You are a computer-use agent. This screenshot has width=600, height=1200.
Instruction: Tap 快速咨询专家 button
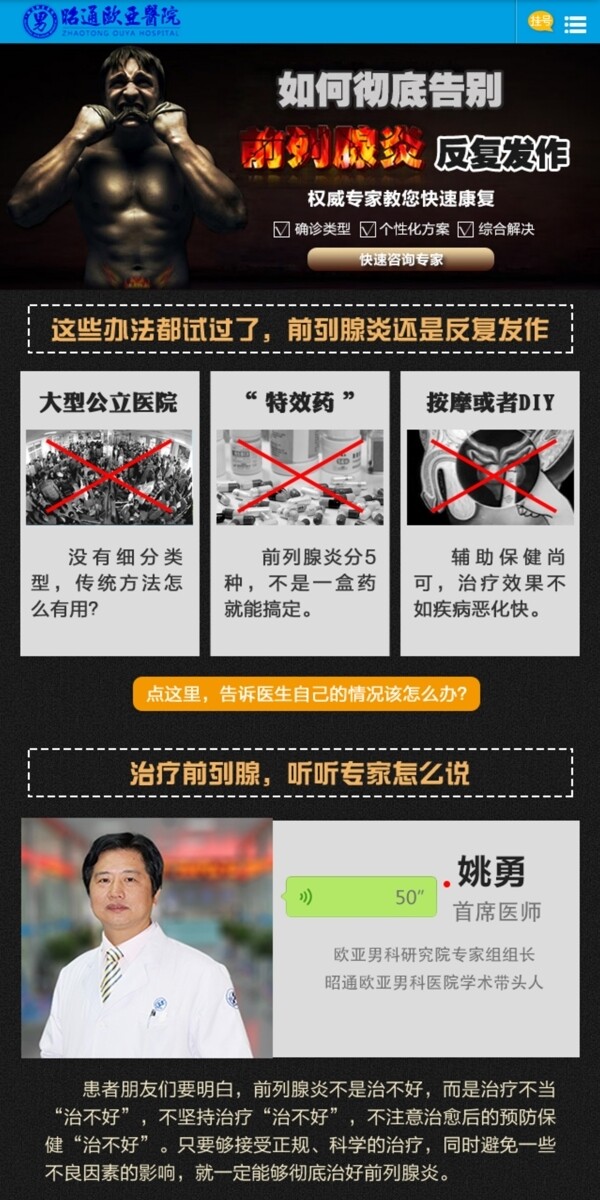coord(400,259)
